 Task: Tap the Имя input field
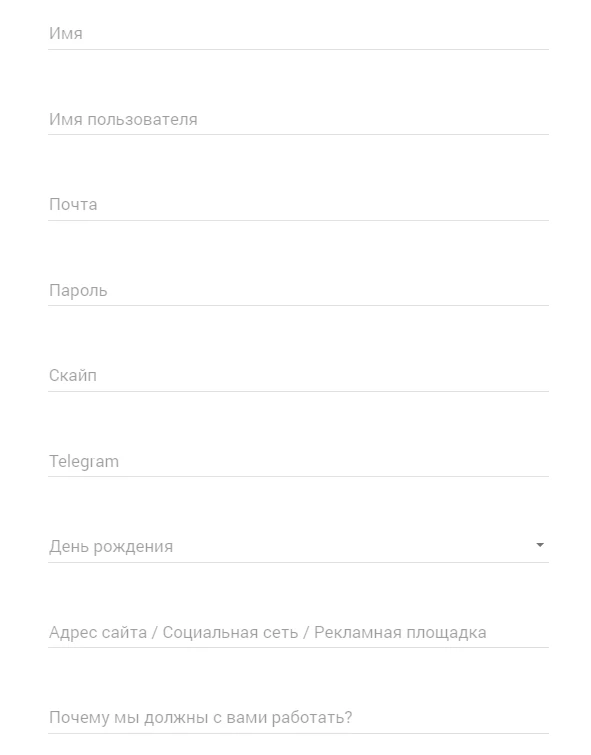click(298, 34)
